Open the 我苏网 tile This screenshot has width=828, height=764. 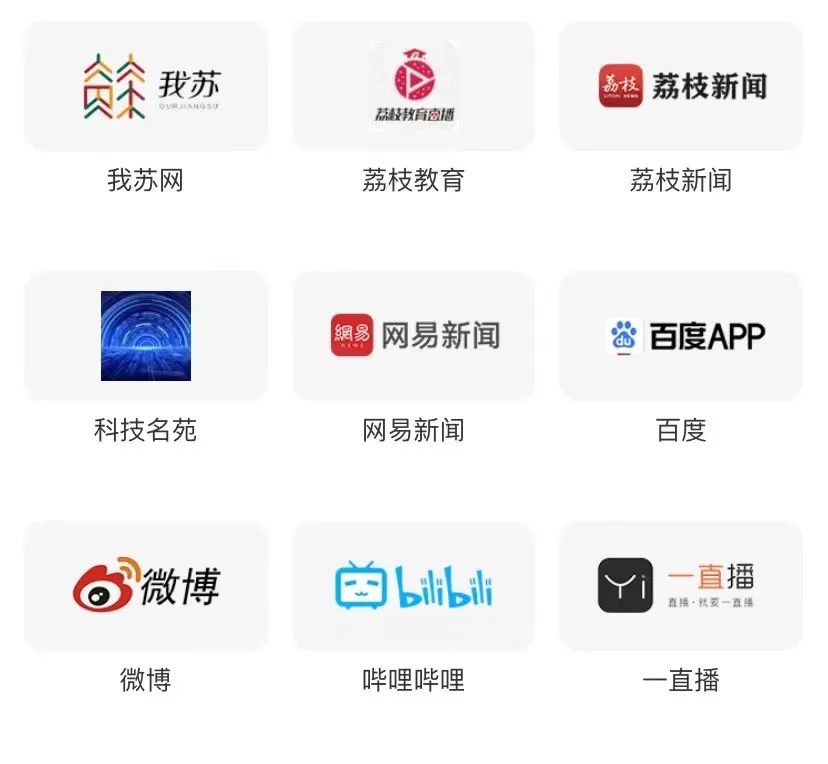[146, 87]
